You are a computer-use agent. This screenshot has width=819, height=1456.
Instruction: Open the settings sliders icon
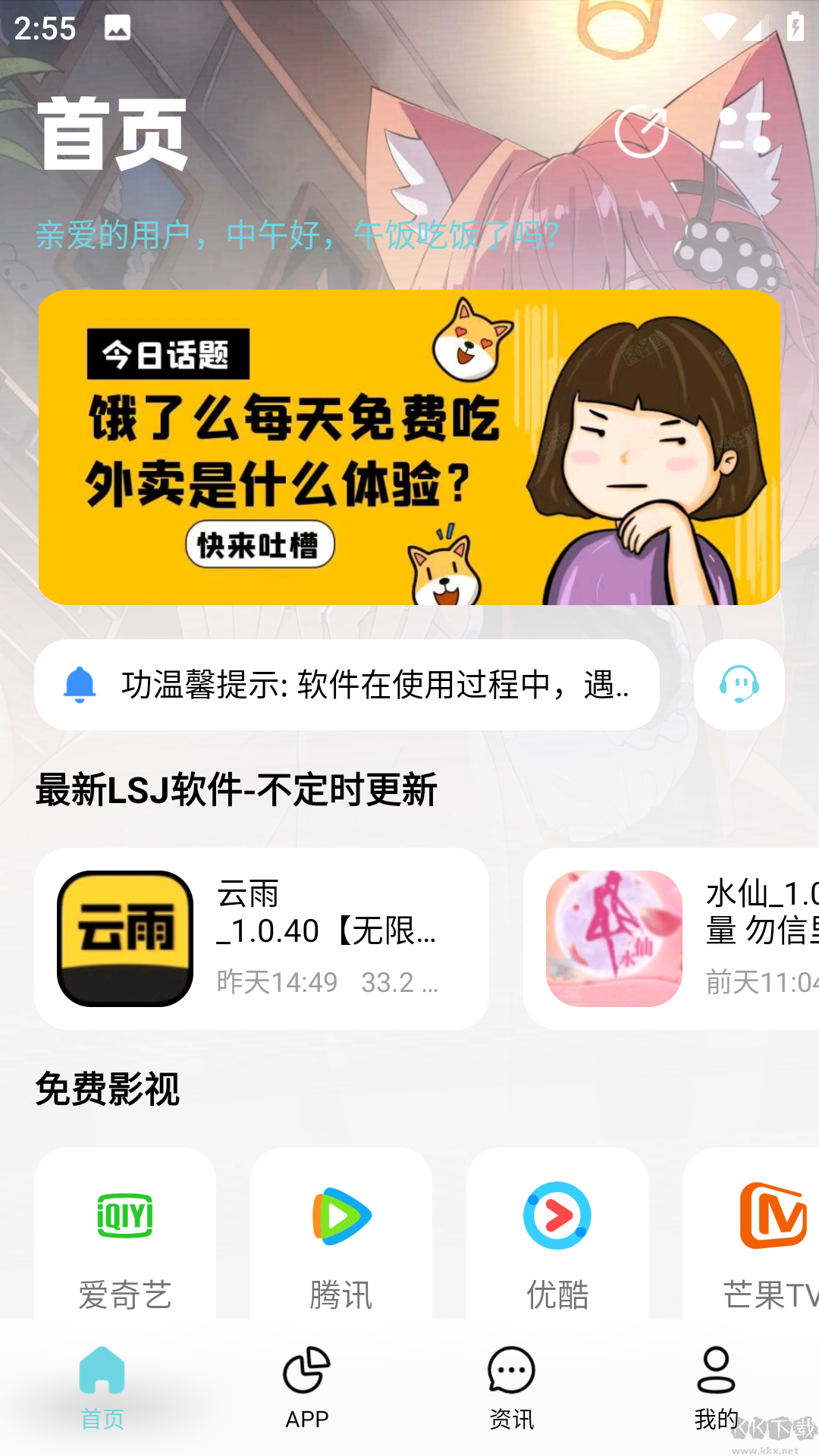click(745, 132)
